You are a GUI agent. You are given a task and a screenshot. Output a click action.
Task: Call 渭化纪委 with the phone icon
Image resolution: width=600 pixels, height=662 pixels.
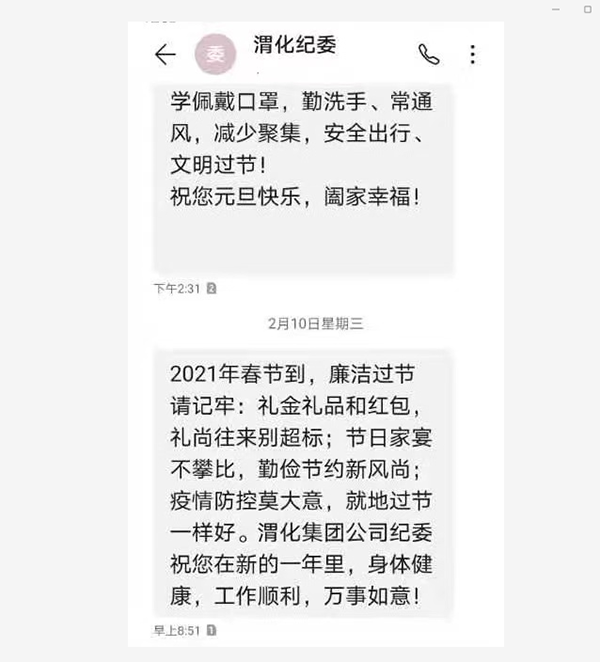[429, 54]
